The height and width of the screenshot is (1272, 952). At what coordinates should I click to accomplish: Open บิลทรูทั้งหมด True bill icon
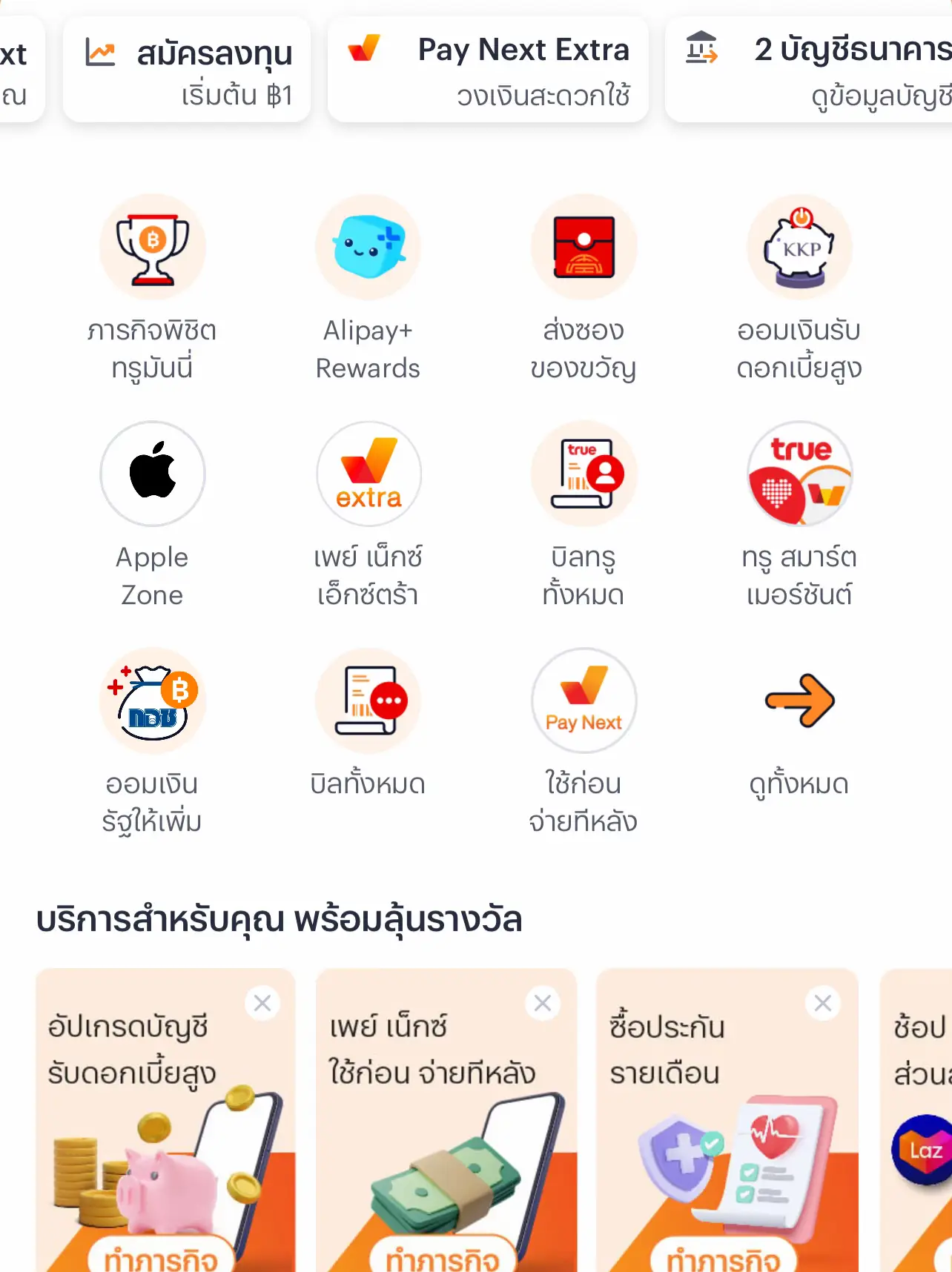pyautogui.click(x=584, y=474)
